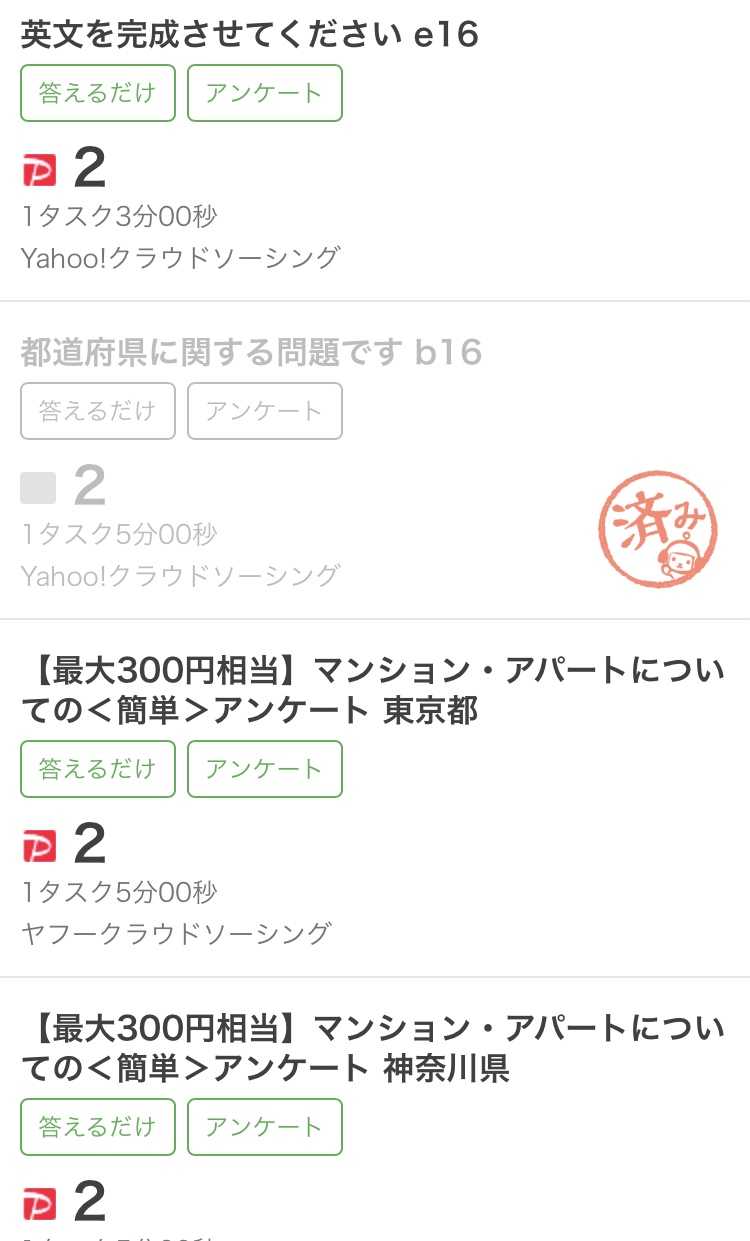This screenshot has height=1241, width=750.
Task: Open the 英文を完成させてください e16 task
Action: (250, 35)
